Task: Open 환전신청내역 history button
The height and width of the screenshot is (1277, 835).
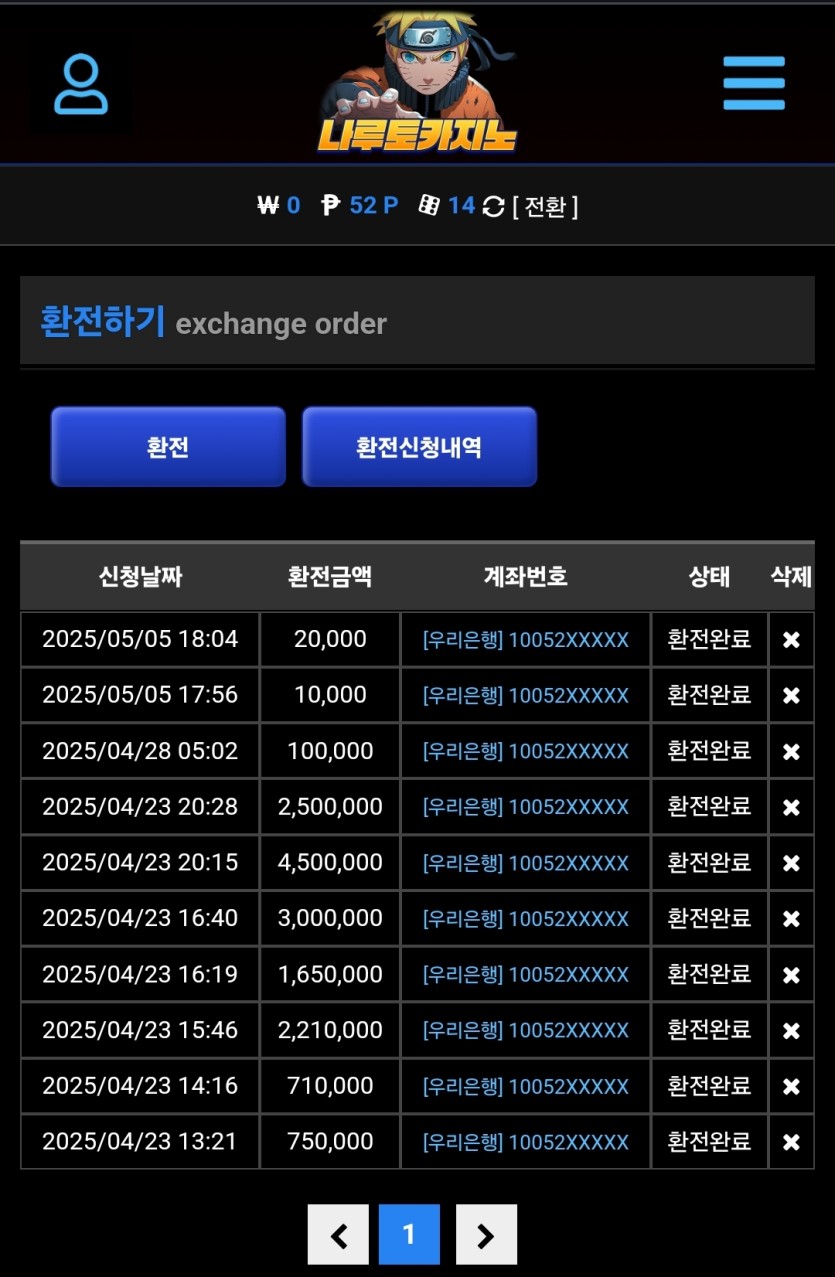Action: pyautogui.click(x=419, y=447)
